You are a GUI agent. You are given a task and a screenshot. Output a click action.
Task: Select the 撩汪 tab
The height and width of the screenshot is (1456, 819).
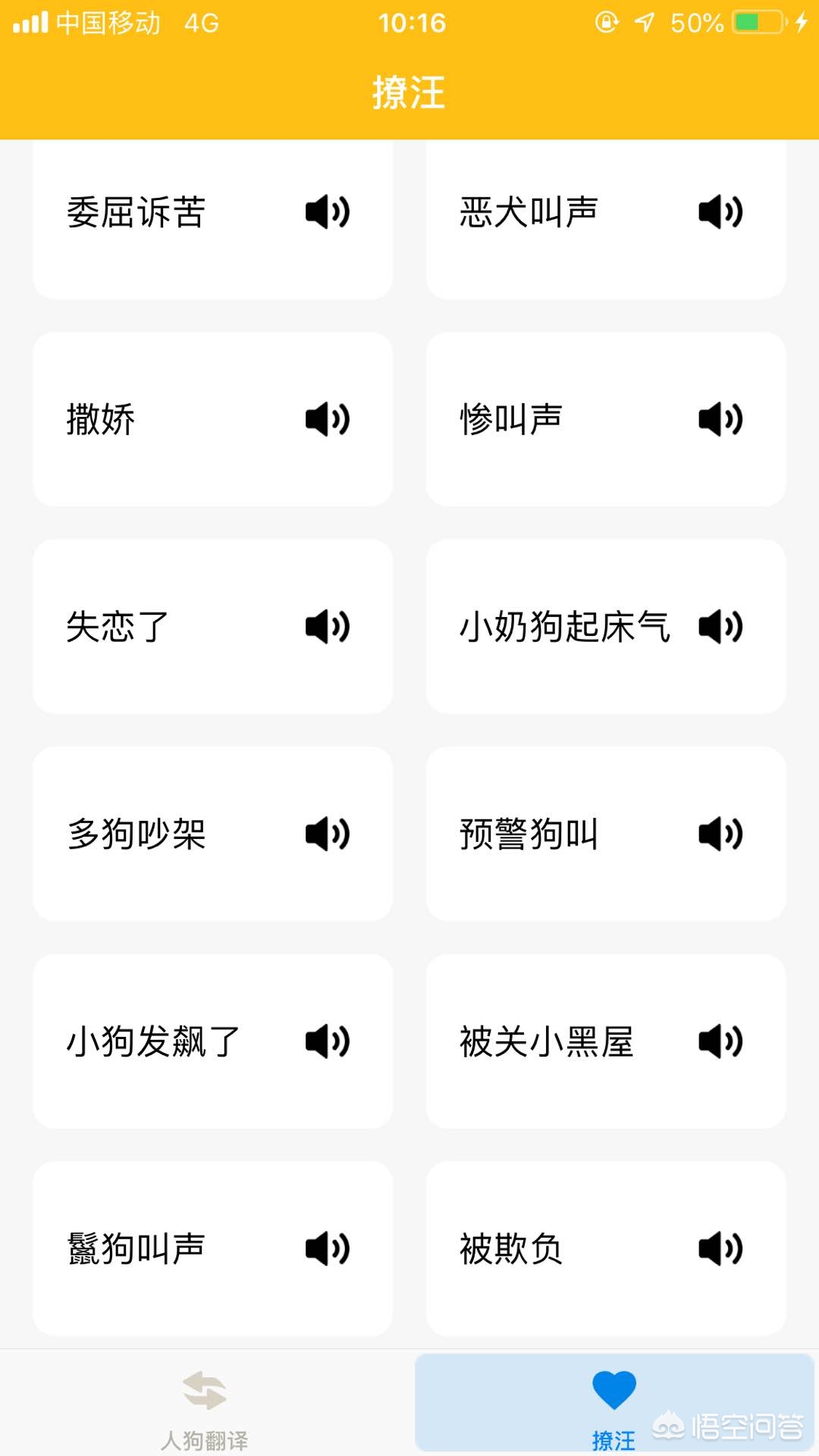coord(613,1406)
